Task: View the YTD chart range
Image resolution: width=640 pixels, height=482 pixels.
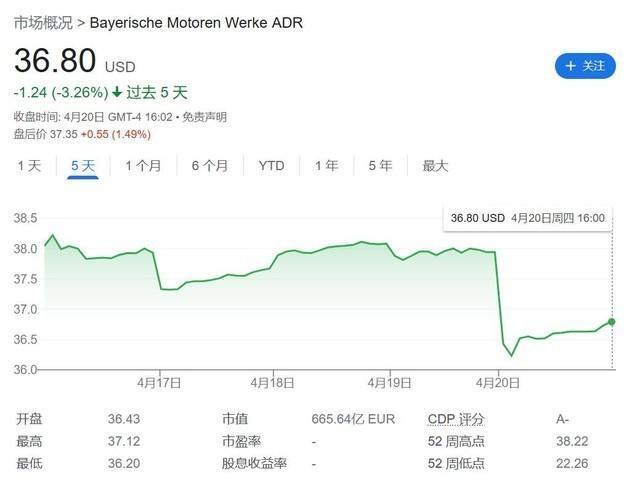Action: click(x=271, y=166)
